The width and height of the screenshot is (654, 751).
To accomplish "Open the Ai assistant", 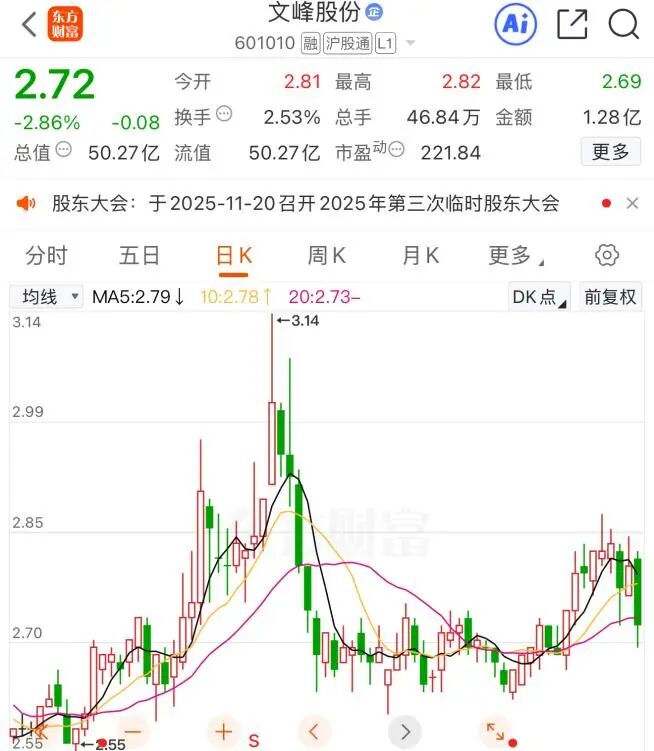I will pos(516,24).
